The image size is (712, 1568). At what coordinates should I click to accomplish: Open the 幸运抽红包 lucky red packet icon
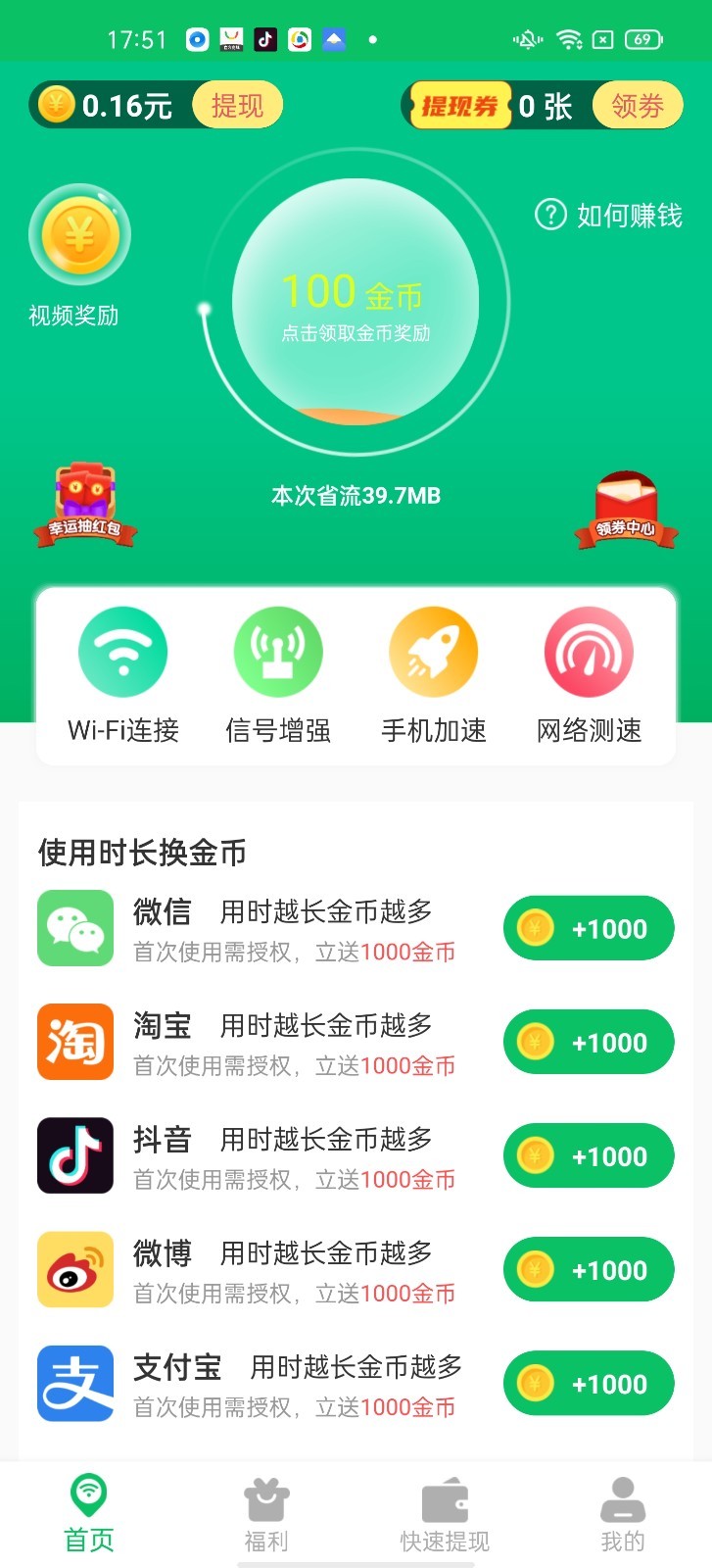pos(83,505)
